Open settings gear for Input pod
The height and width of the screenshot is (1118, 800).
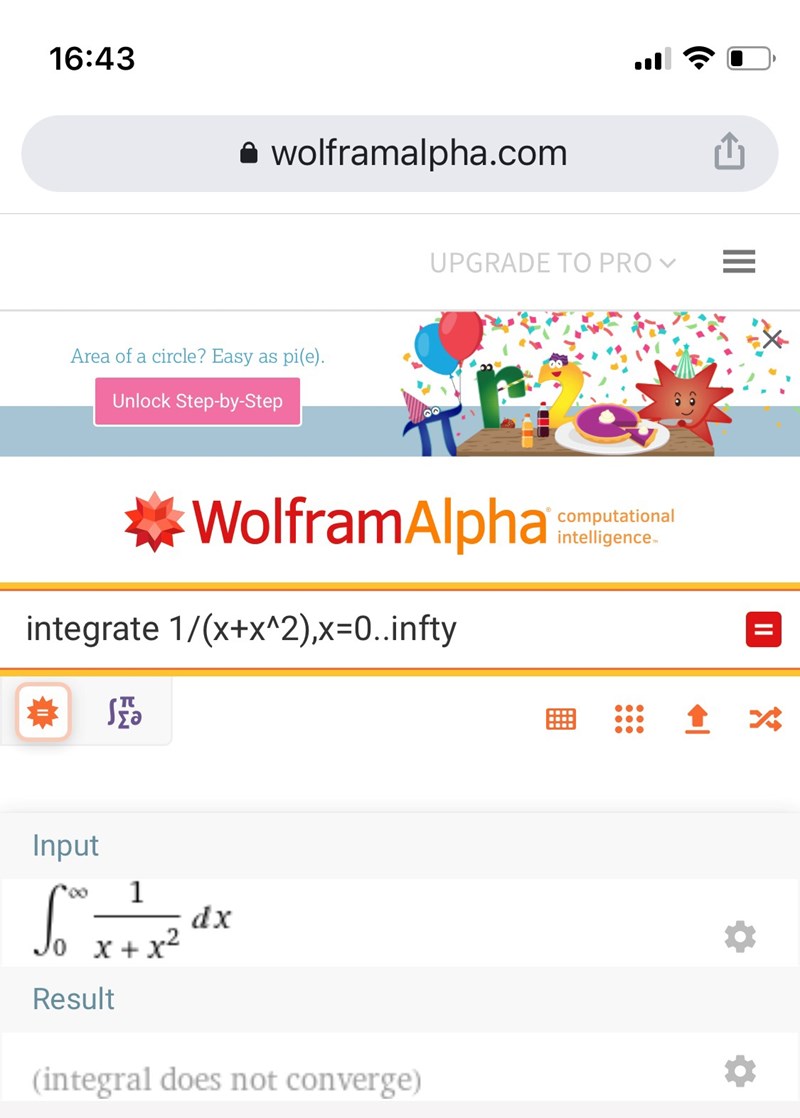tap(740, 937)
